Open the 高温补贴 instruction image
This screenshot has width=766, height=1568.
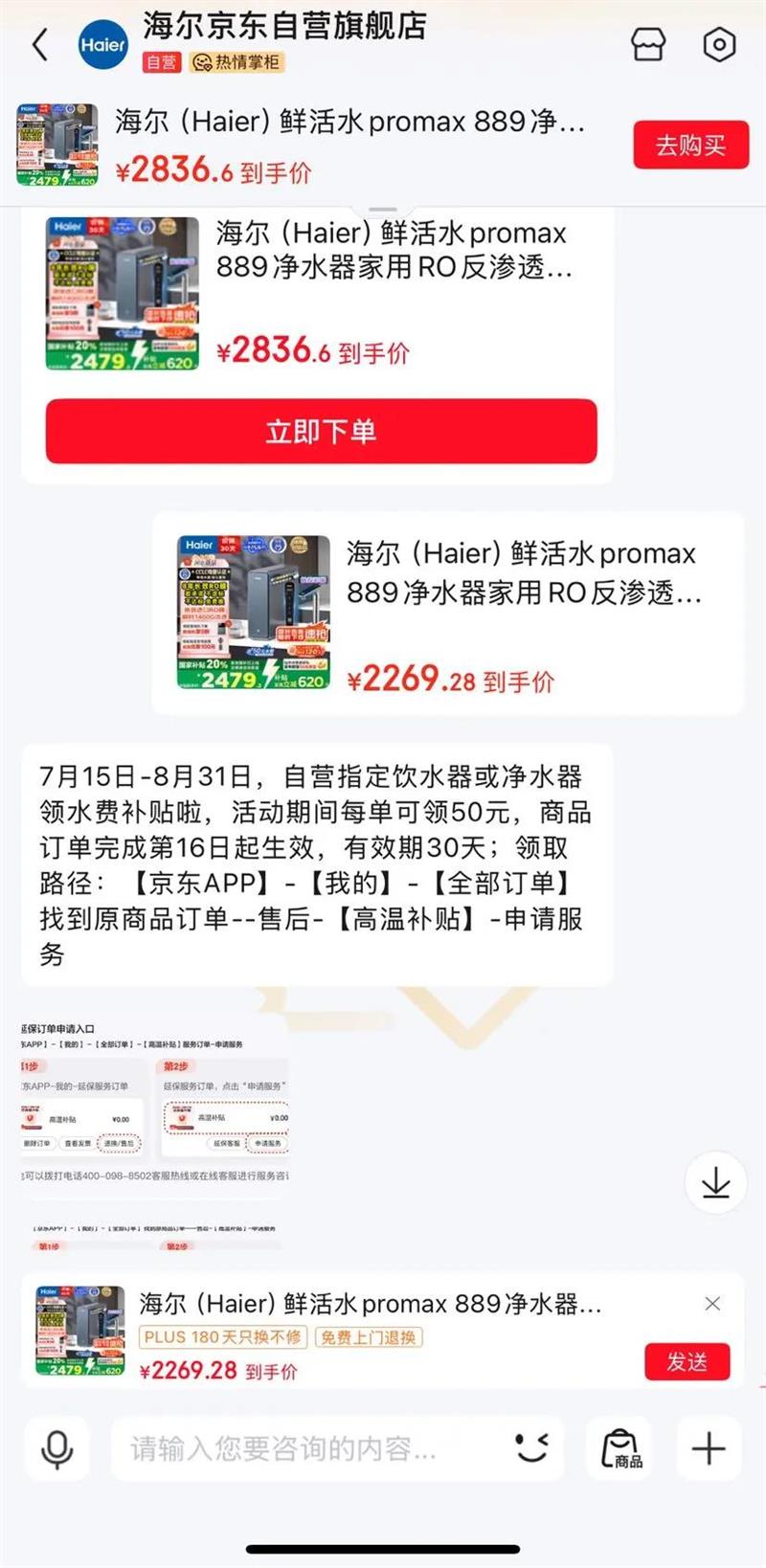(154, 1134)
